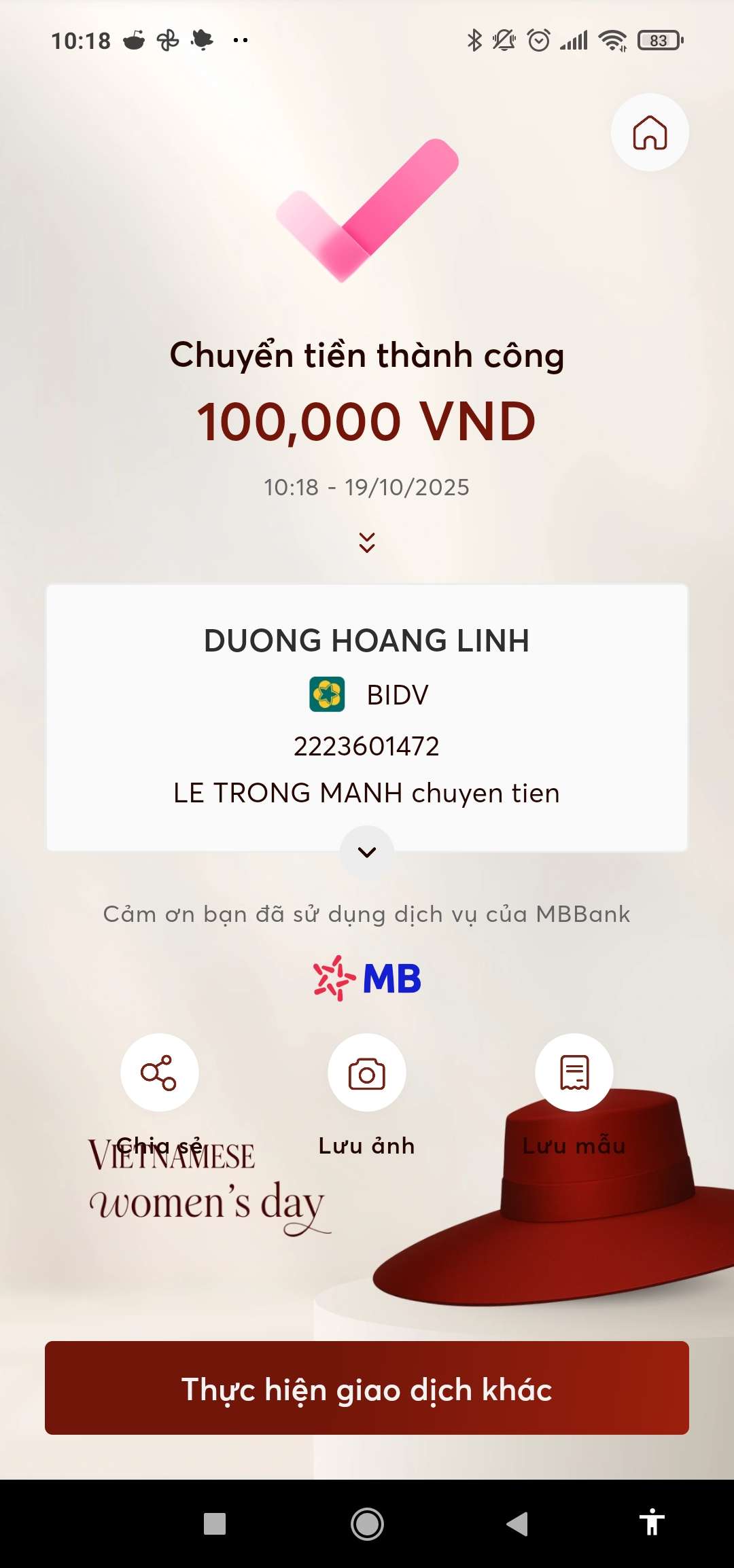Share the transfer receipt (Chia sẻ)
This screenshot has height=1568, width=734.
pos(160,1073)
